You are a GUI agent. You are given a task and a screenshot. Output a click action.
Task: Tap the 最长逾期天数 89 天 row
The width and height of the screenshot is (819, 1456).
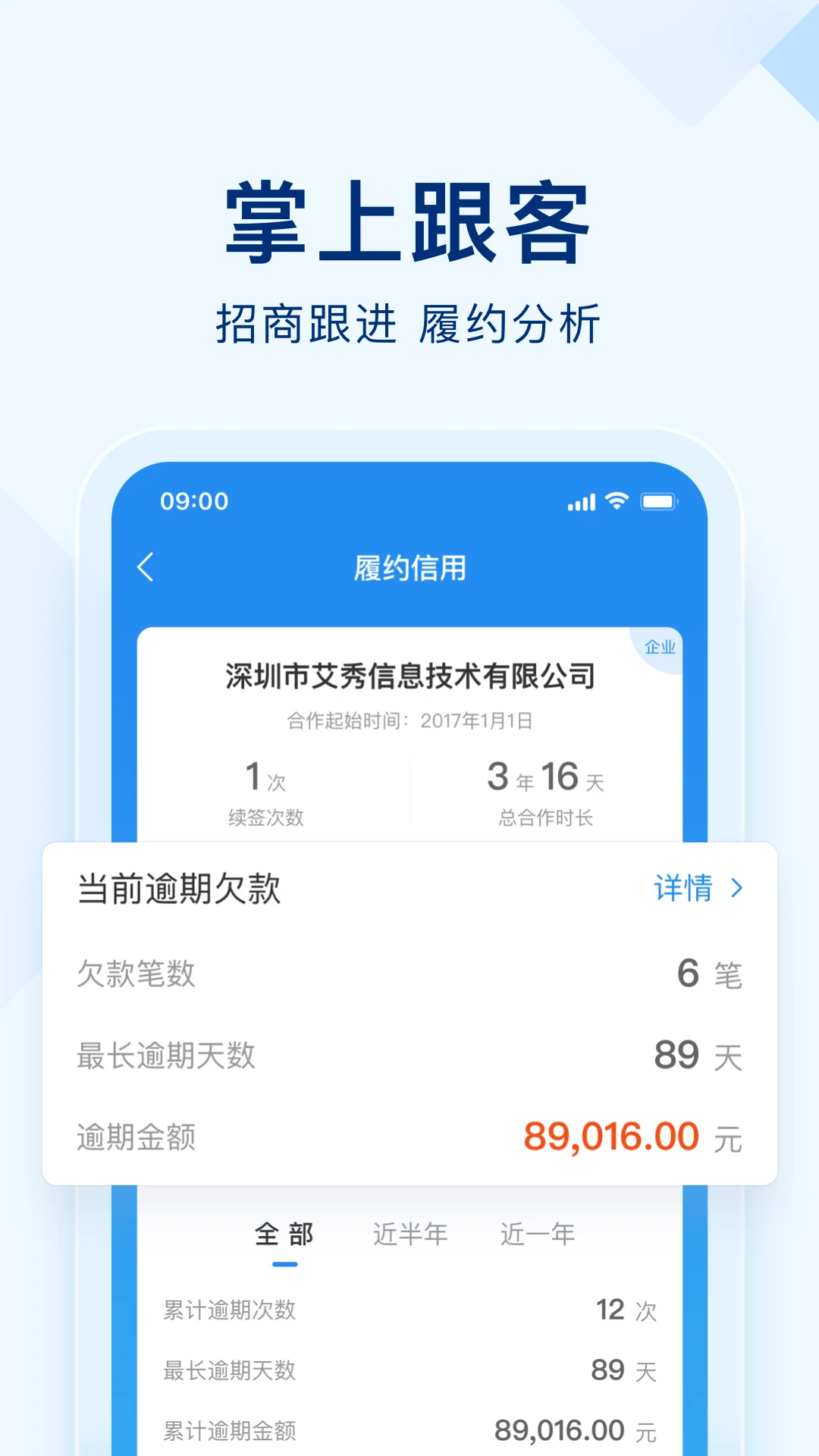(409, 1055)
